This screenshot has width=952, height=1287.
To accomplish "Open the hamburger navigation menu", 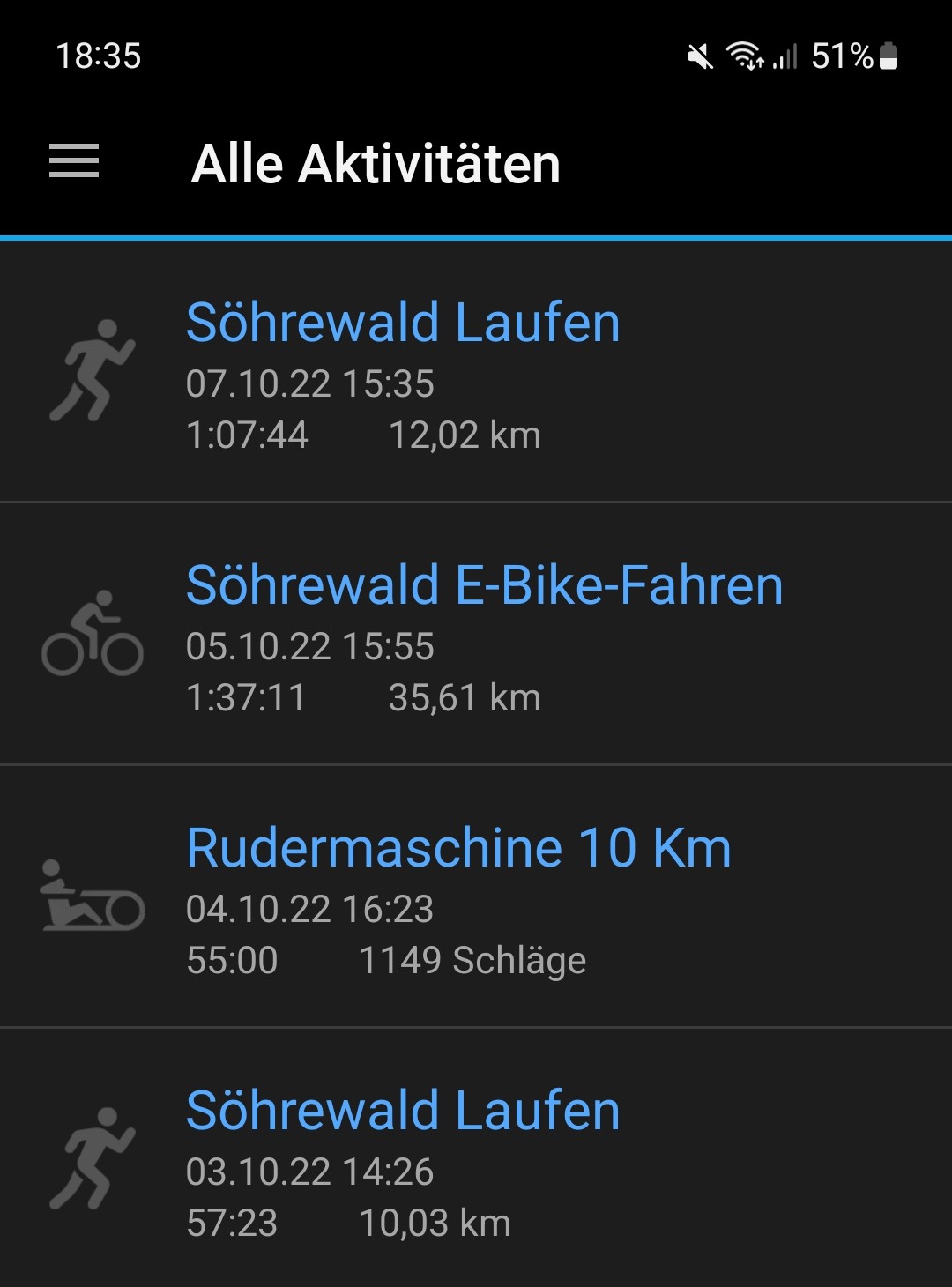I will (x=74, y=161).
